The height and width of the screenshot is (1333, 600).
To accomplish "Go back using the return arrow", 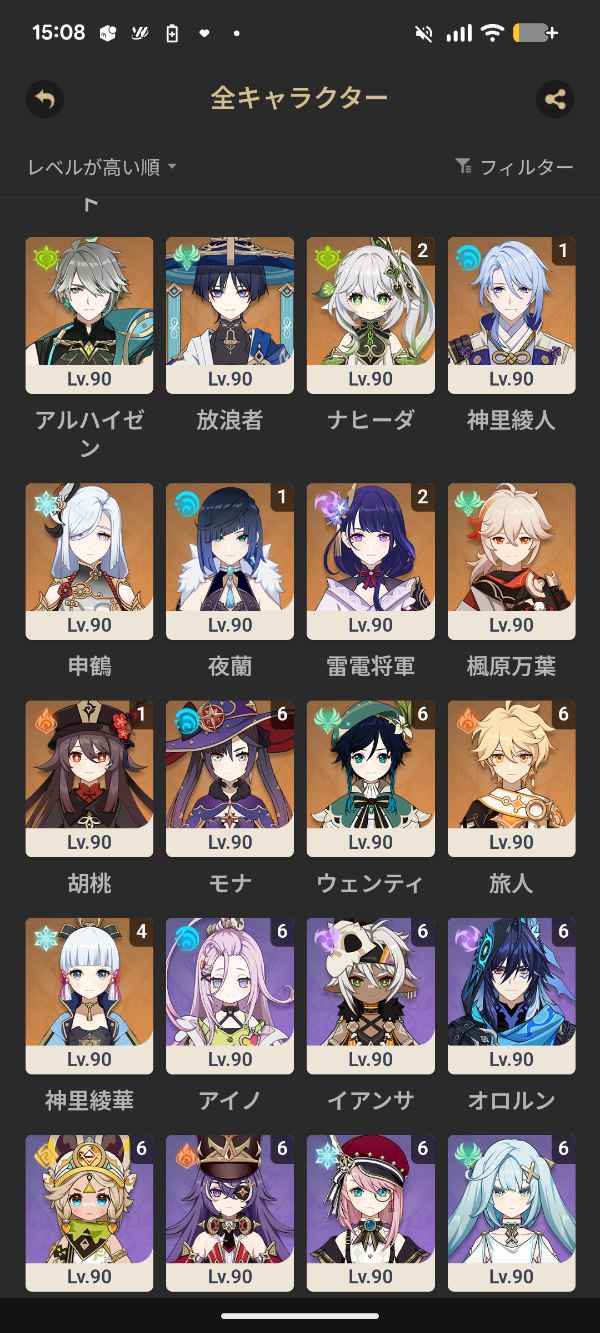I will pyautogui.click(x=45, y=98).
